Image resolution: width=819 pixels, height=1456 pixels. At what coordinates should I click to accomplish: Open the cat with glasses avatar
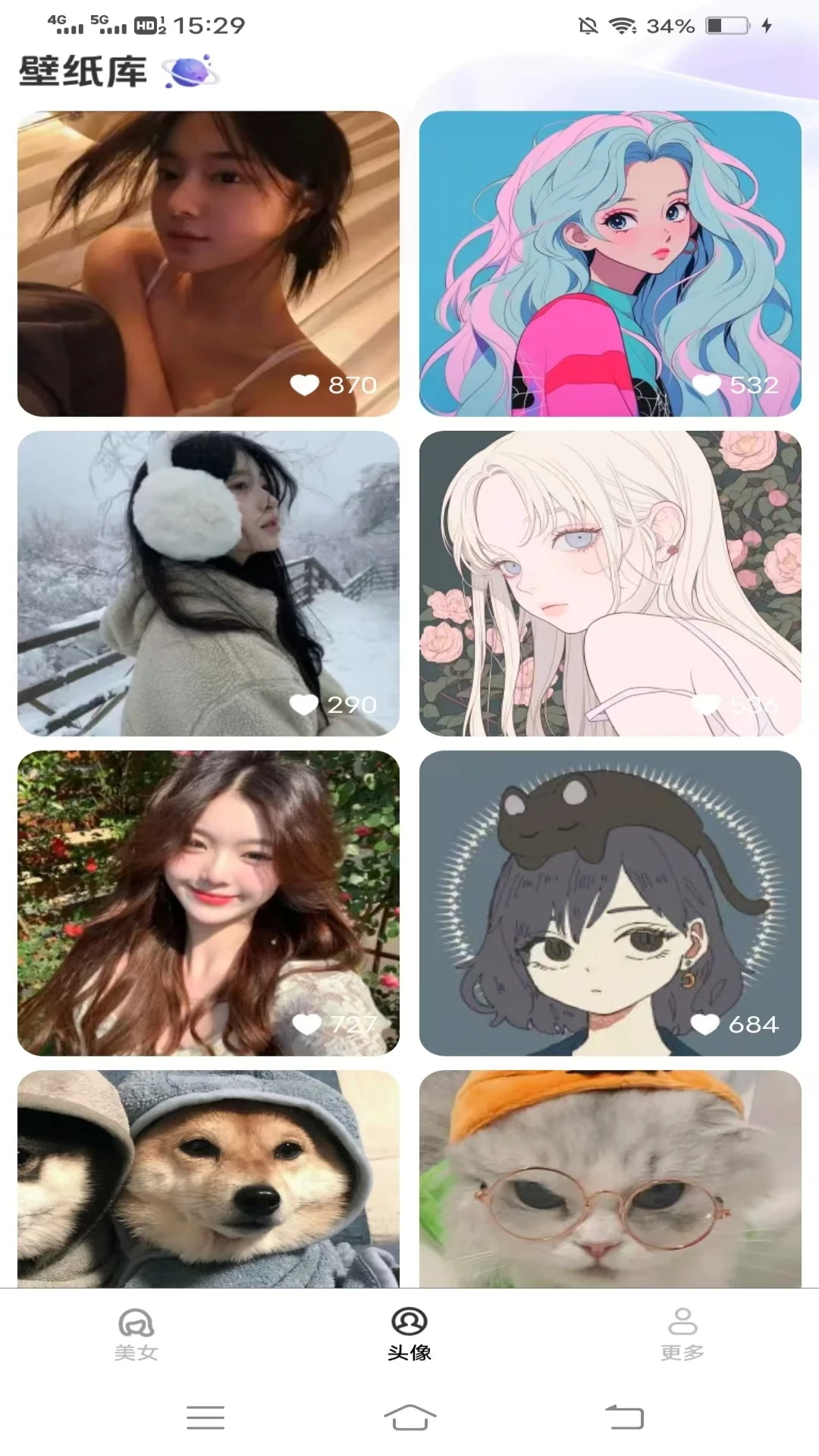[x=610, y=1179]
